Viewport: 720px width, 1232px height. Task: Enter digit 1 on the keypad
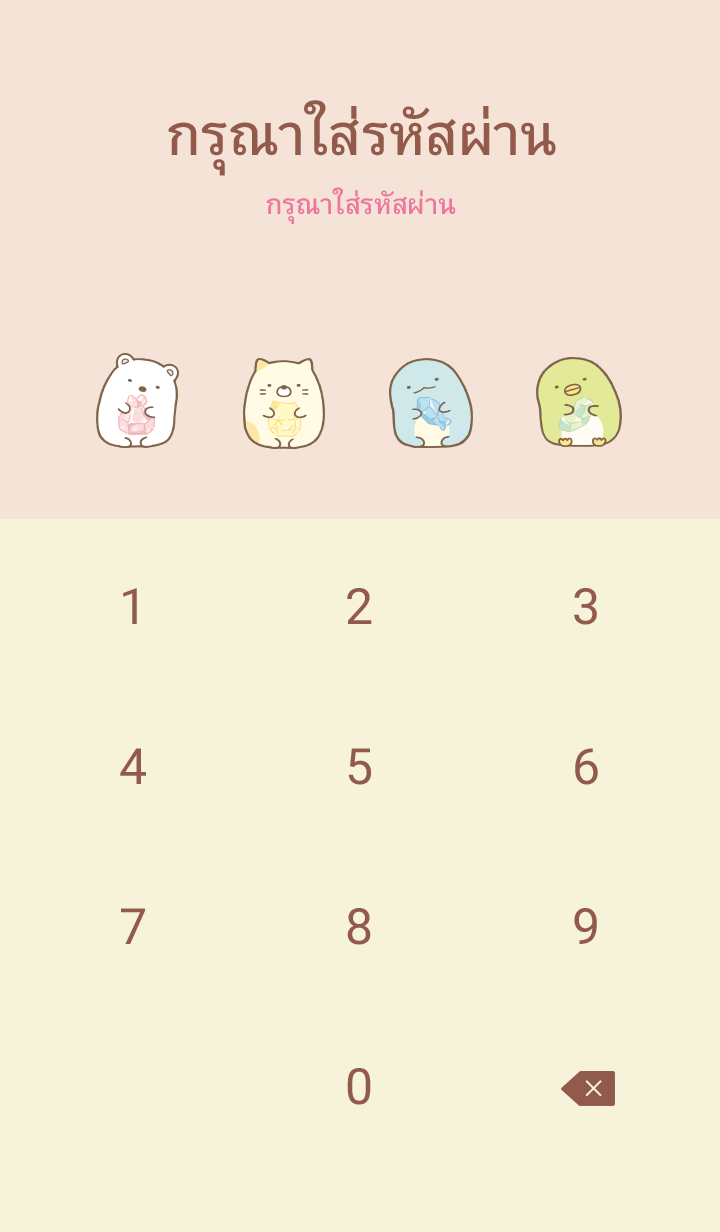[x=132, y=607]
